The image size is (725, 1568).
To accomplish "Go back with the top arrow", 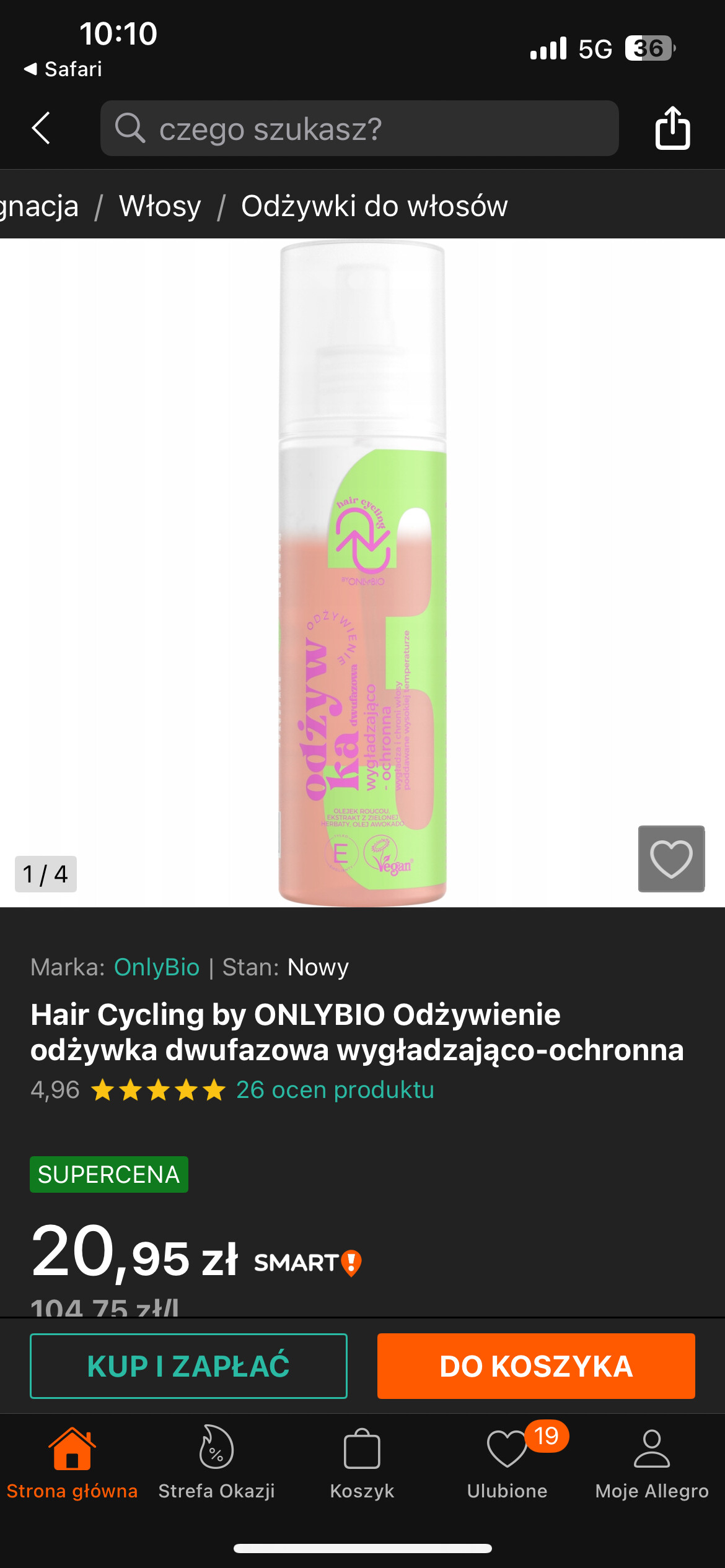I will [41, 128].
